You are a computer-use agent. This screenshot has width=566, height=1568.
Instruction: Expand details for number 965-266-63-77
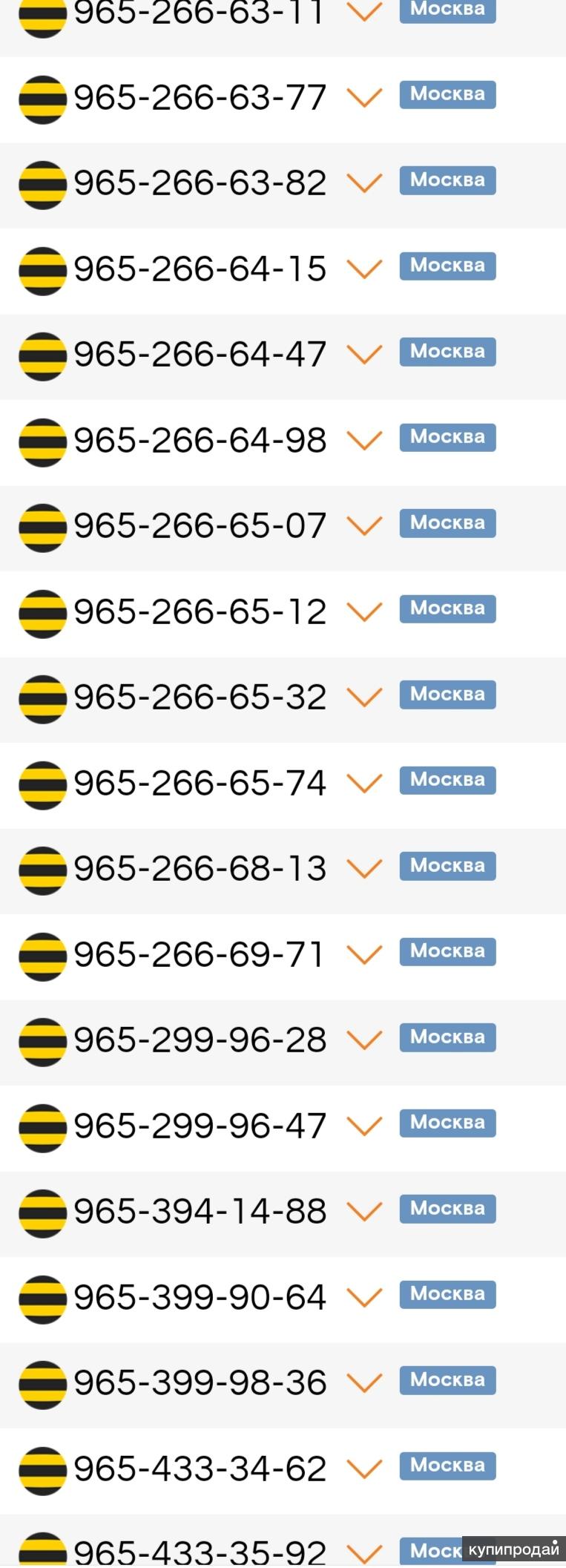(x=364, y=98)
